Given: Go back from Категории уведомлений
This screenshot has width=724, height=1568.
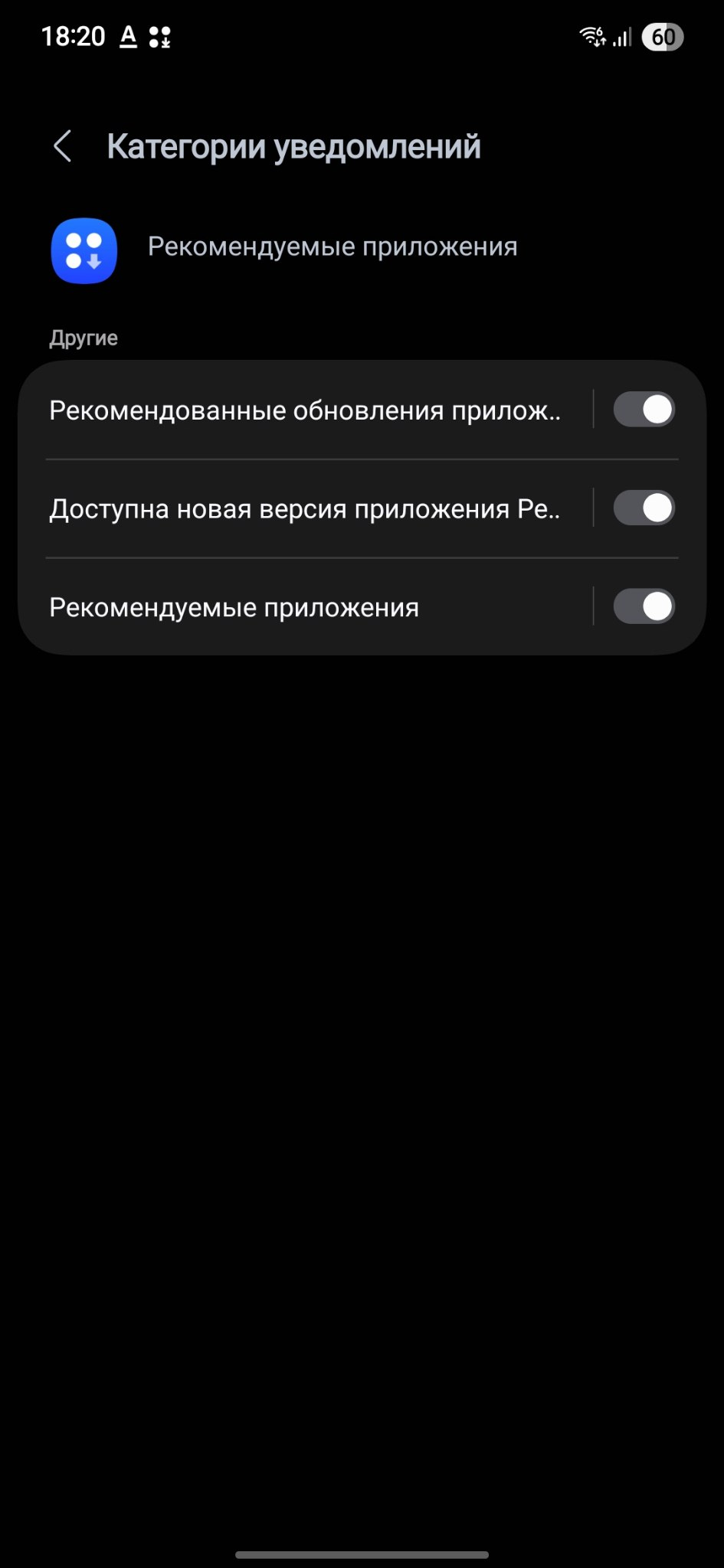Looking at the screenshot, I should [x=63, y=146].
